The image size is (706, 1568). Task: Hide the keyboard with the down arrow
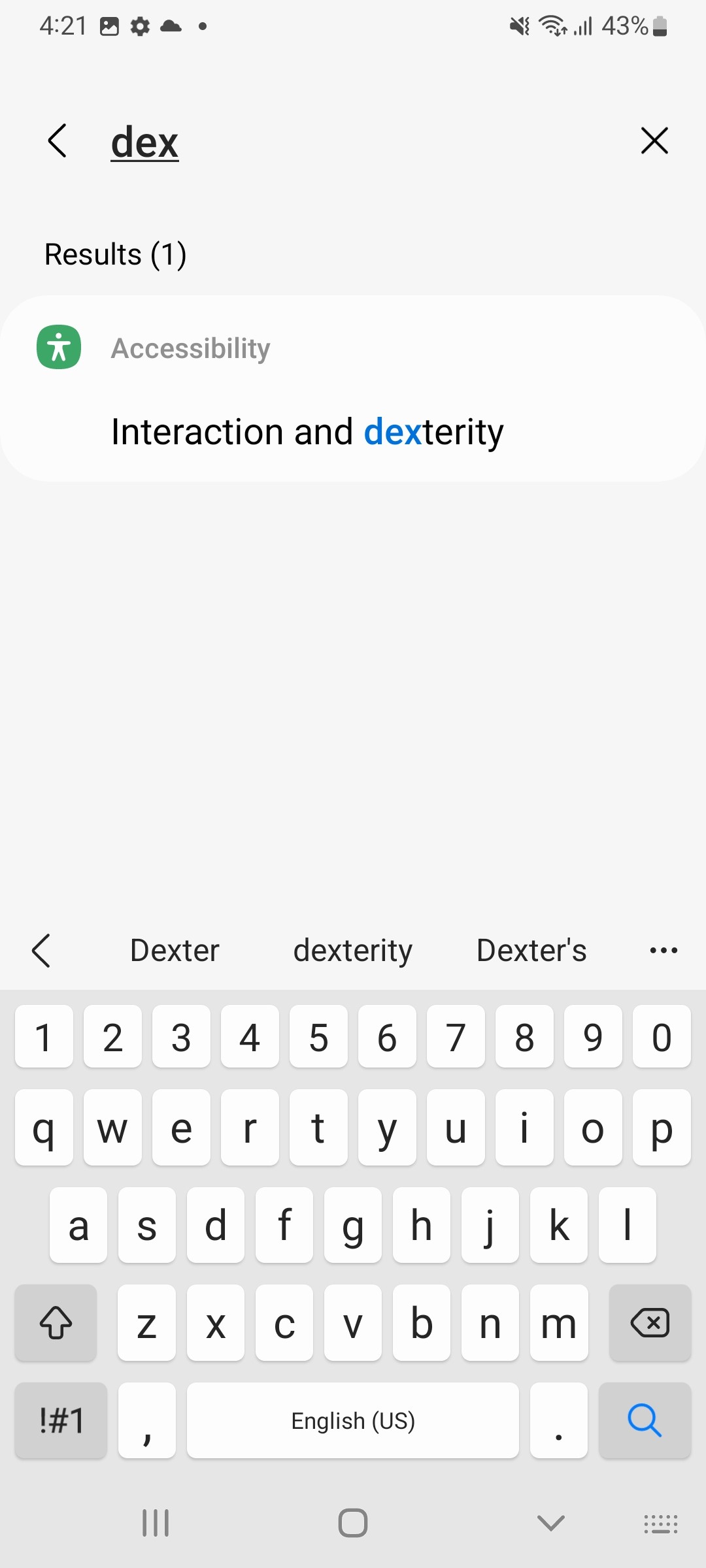coord(550,1523)
